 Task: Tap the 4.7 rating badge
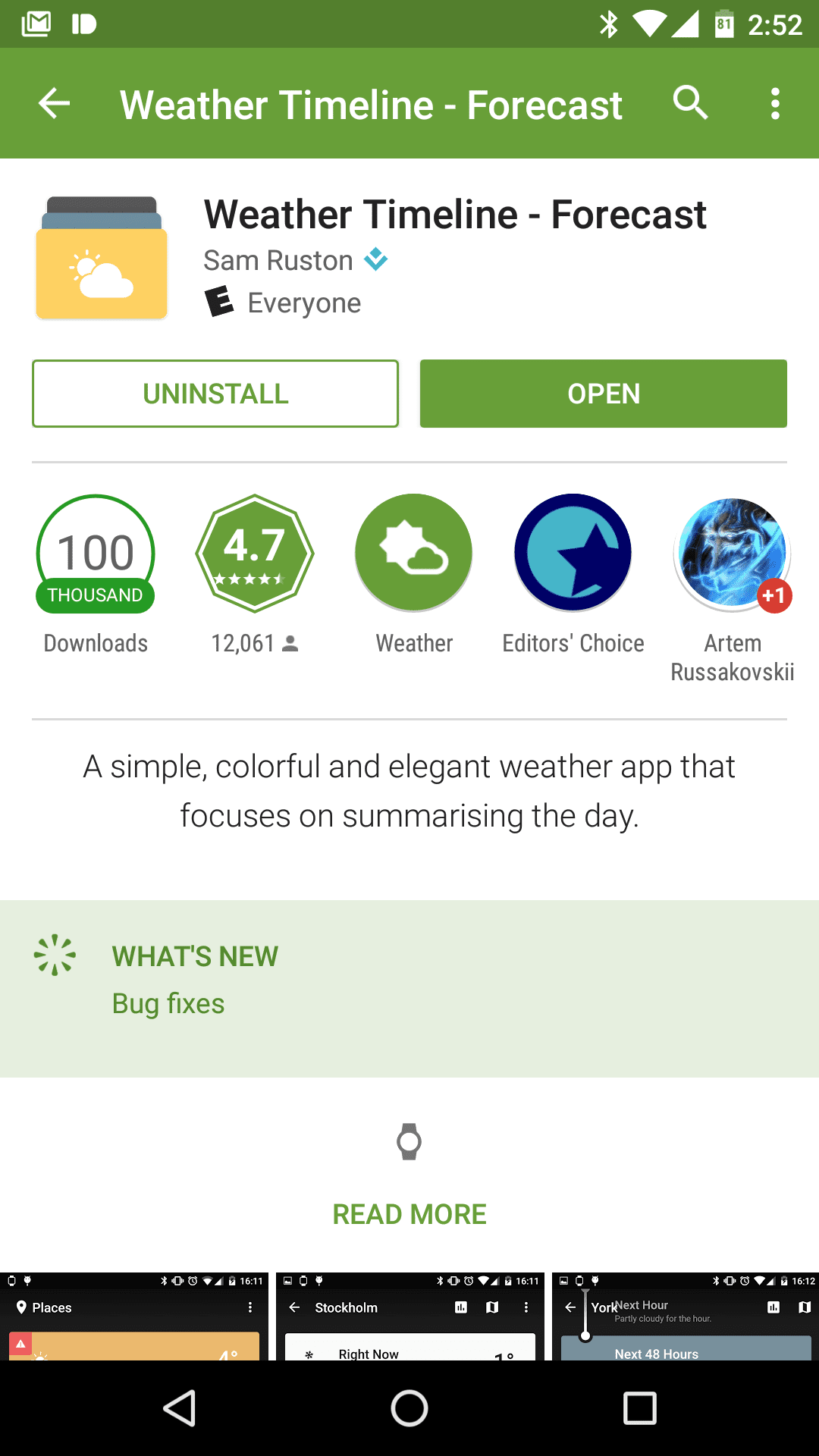(x=255, y=554)
